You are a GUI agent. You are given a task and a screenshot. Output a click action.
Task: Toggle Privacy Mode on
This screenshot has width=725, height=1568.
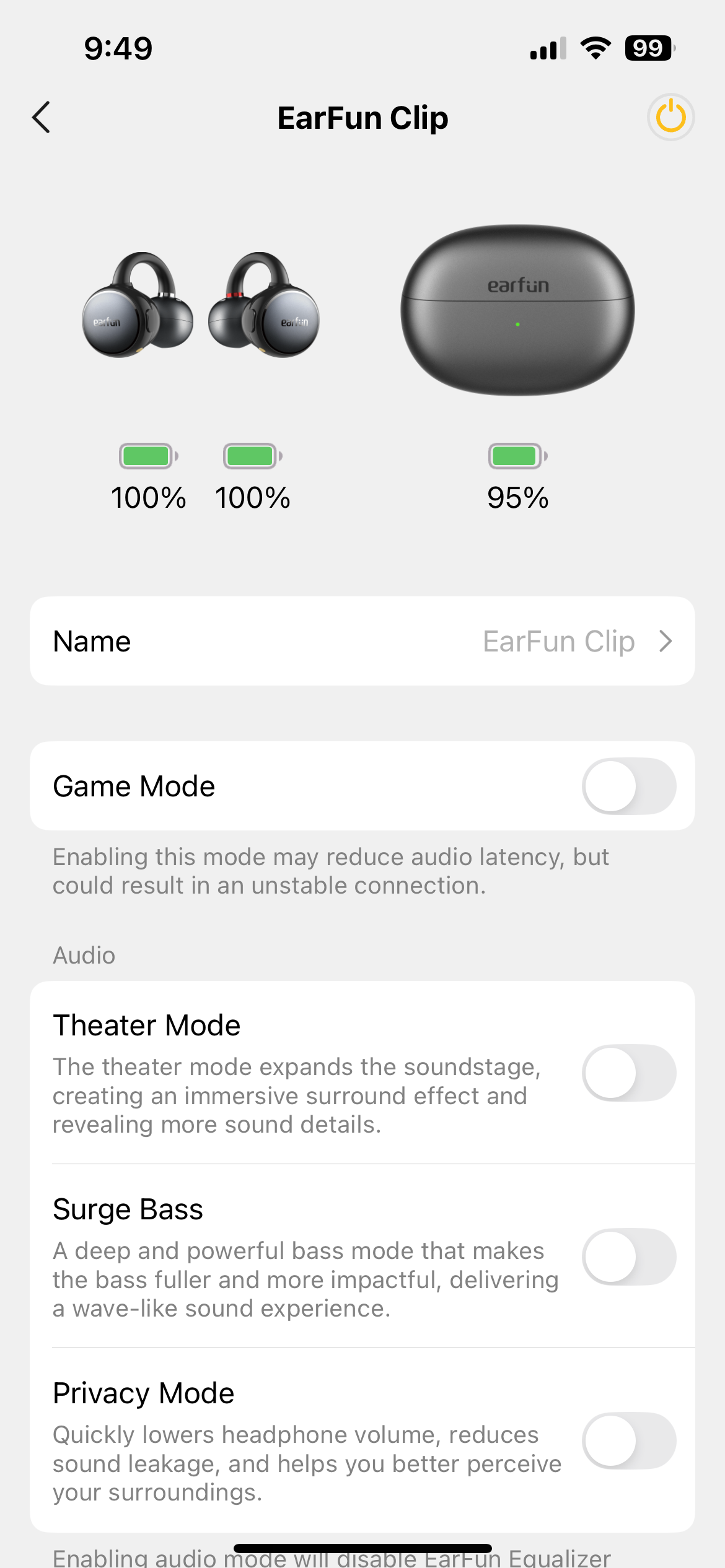point(628,1440)
